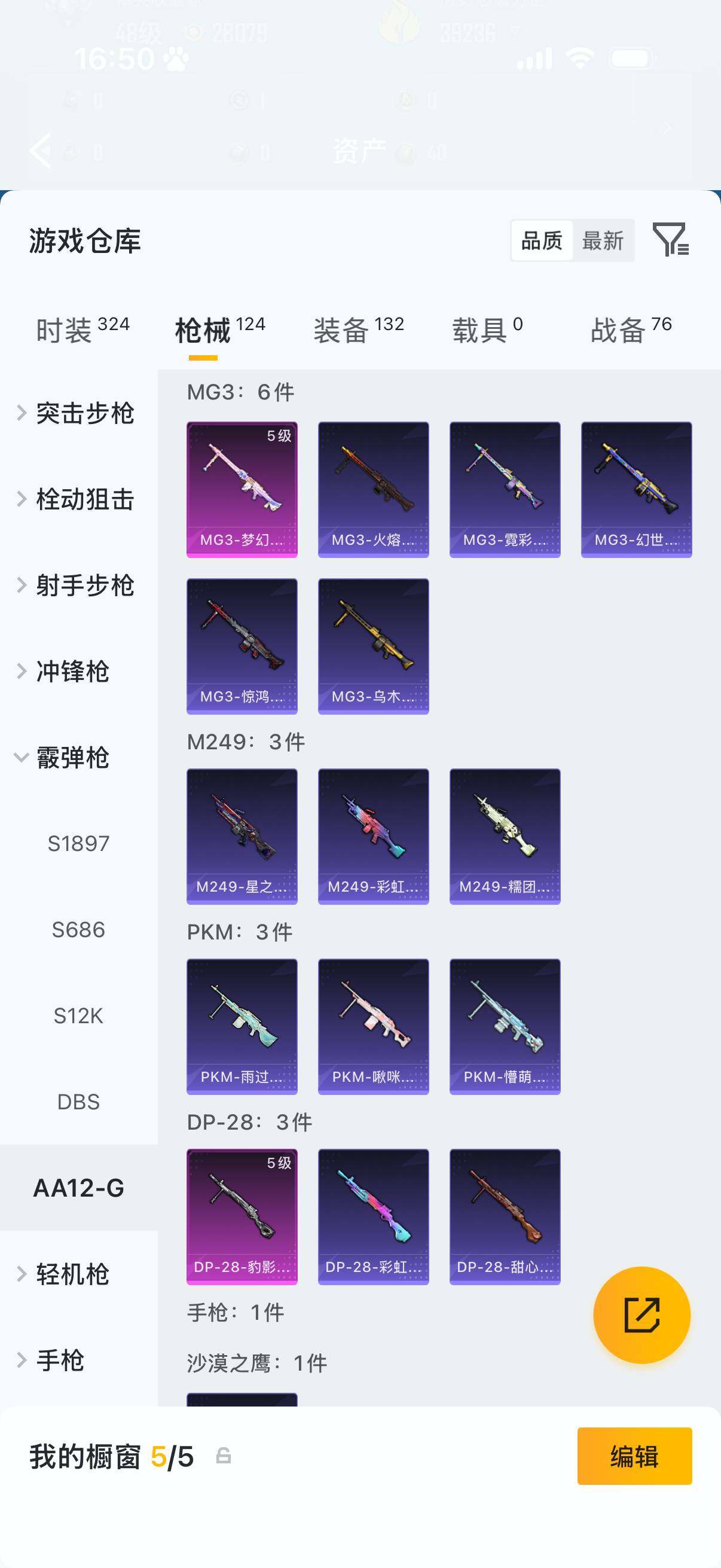Expand the 突击步枪 category
The image size is (721, 1568).
click(77, 414)
